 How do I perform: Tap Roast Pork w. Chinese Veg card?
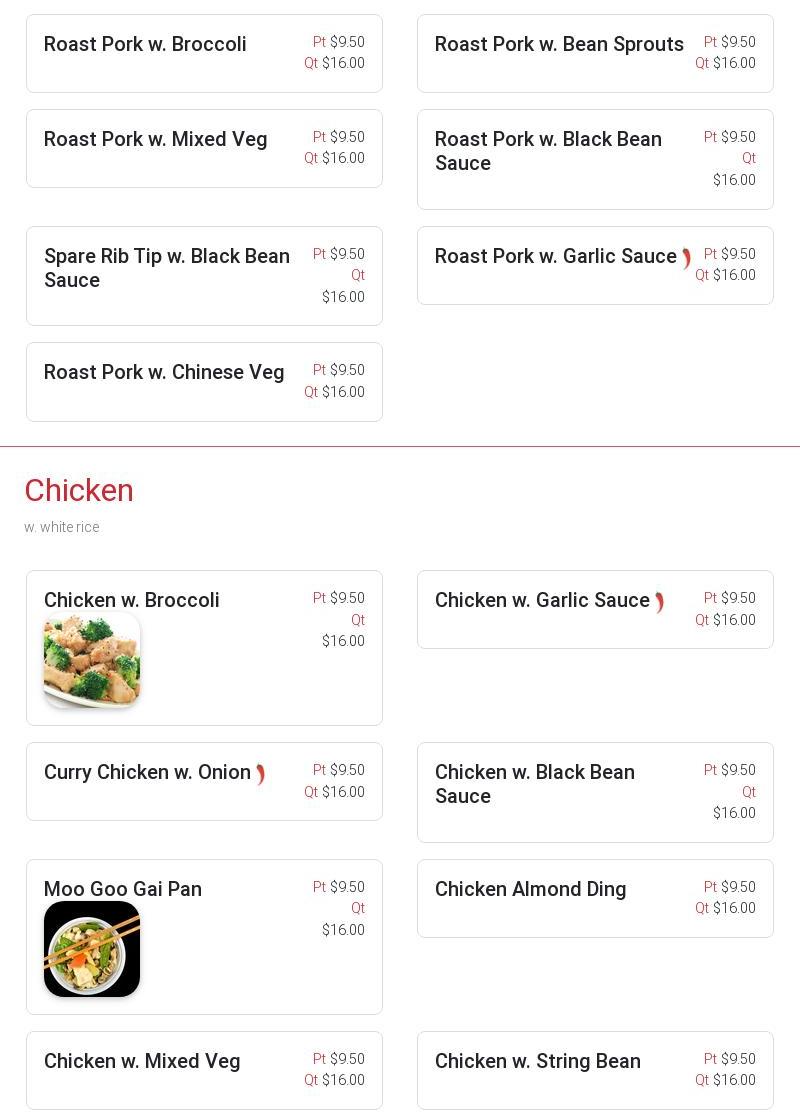pos(164,373)
